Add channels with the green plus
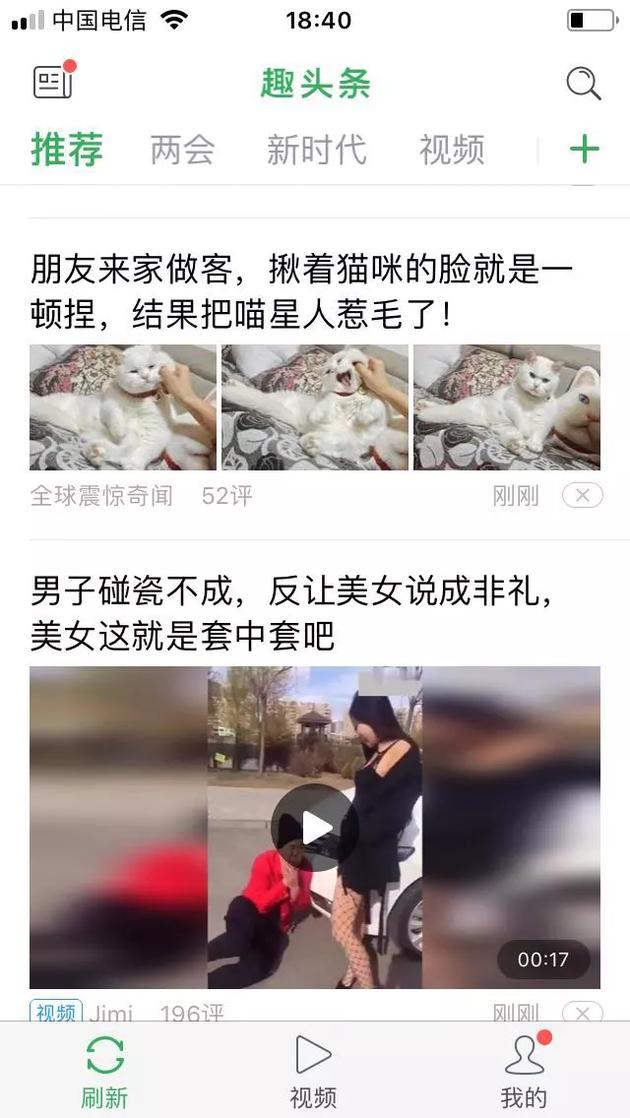 584,150
